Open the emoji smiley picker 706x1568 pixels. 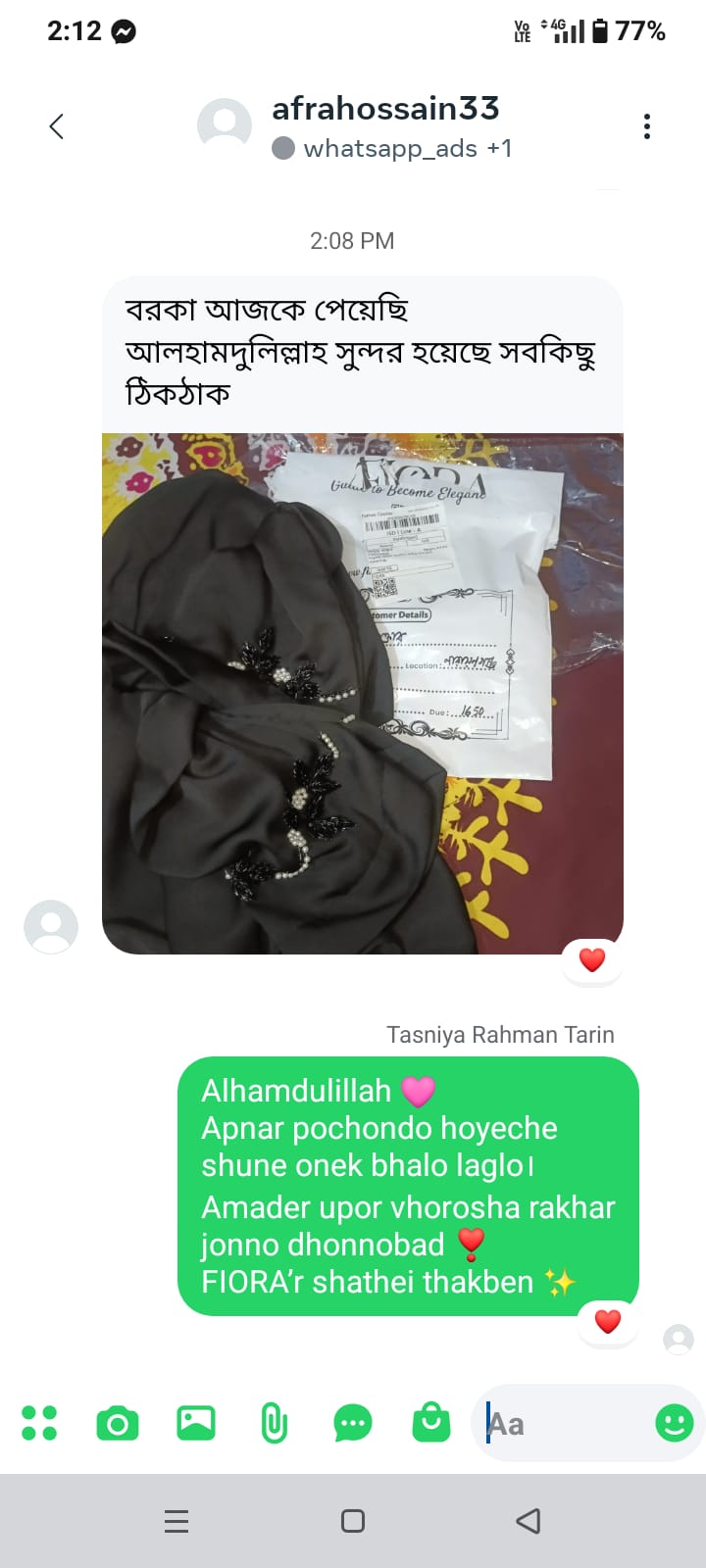[675, 1423]
